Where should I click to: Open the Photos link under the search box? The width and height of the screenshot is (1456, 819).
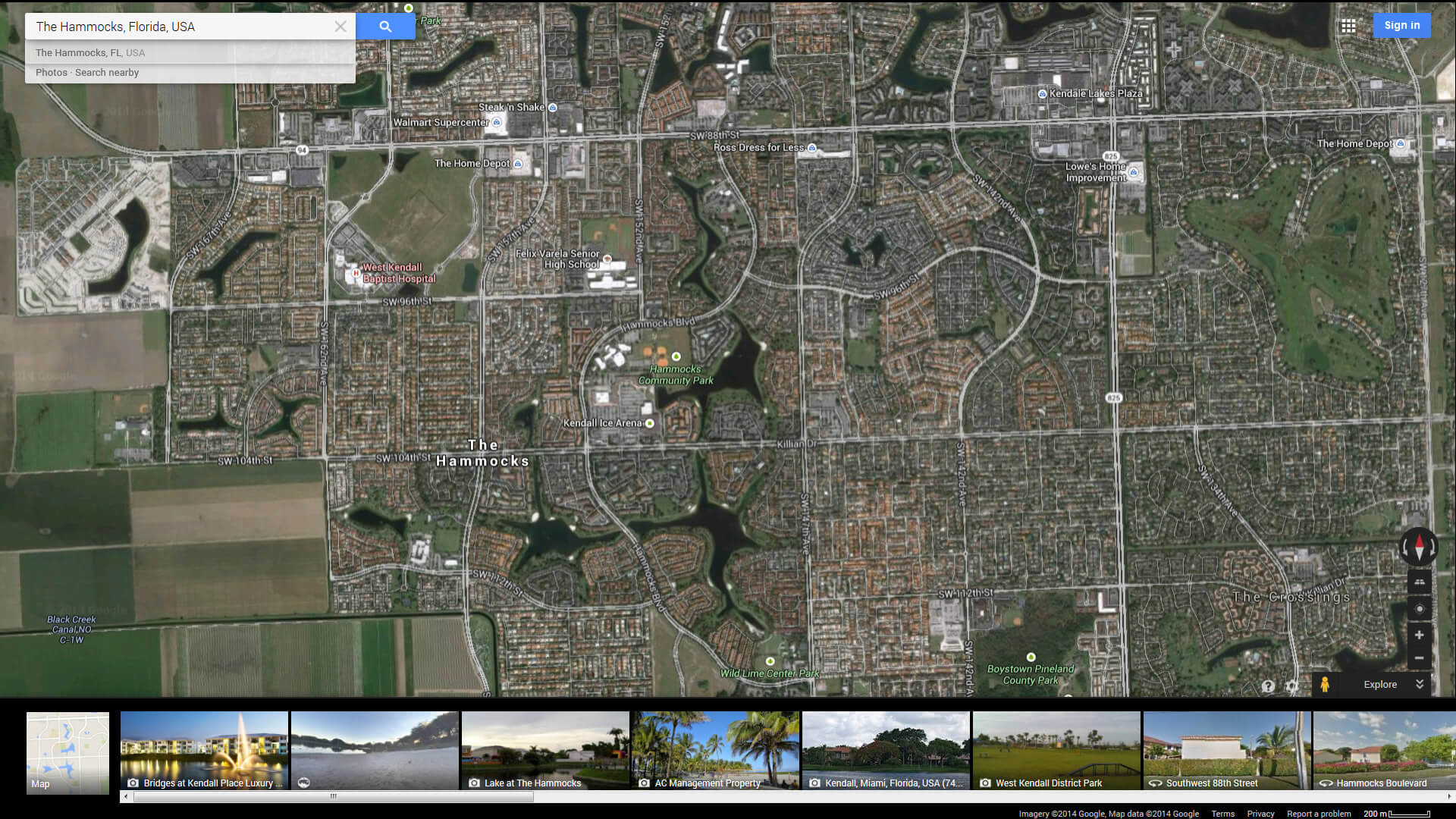[51, 73]
